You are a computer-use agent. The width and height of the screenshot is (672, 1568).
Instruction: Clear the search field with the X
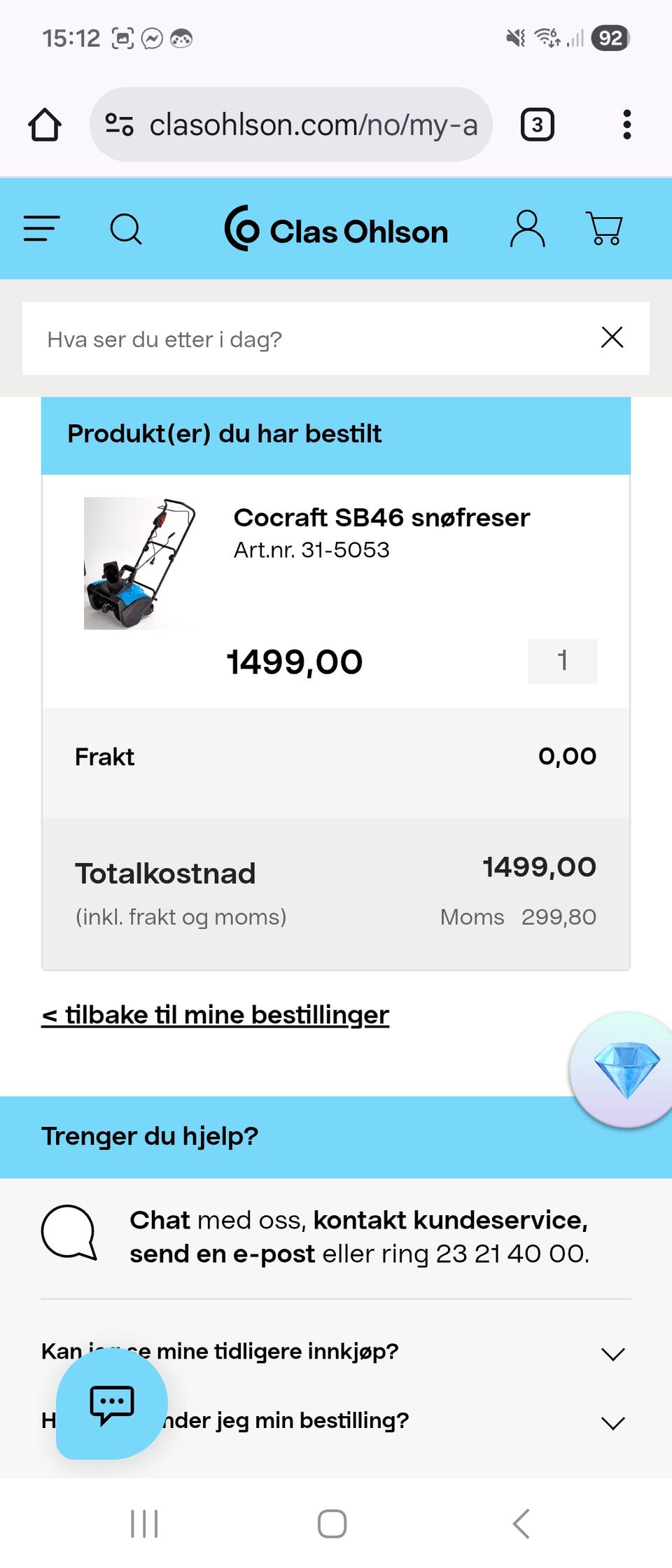tap(611, 338)
